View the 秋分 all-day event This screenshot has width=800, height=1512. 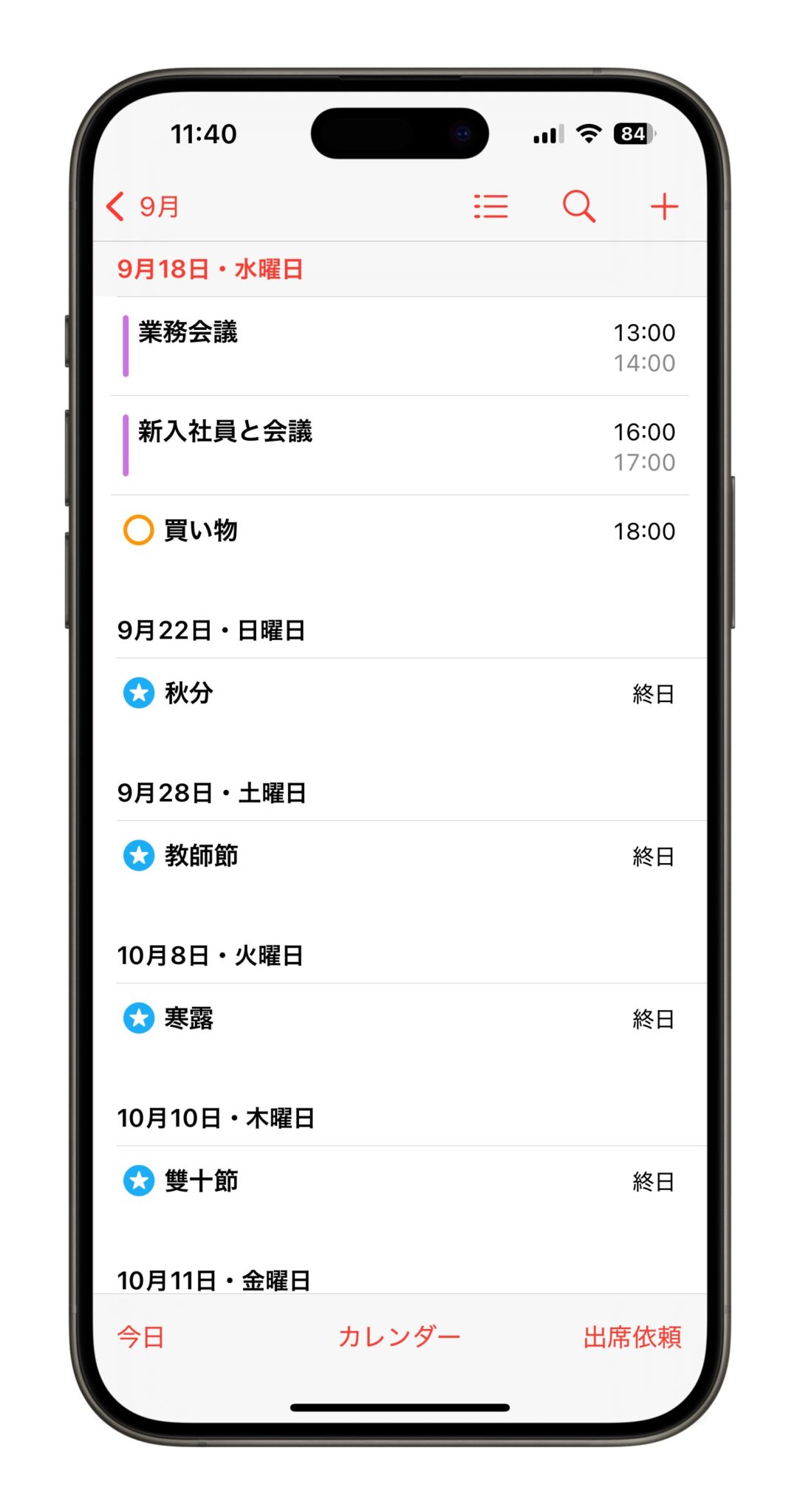(x=399, y=693)
